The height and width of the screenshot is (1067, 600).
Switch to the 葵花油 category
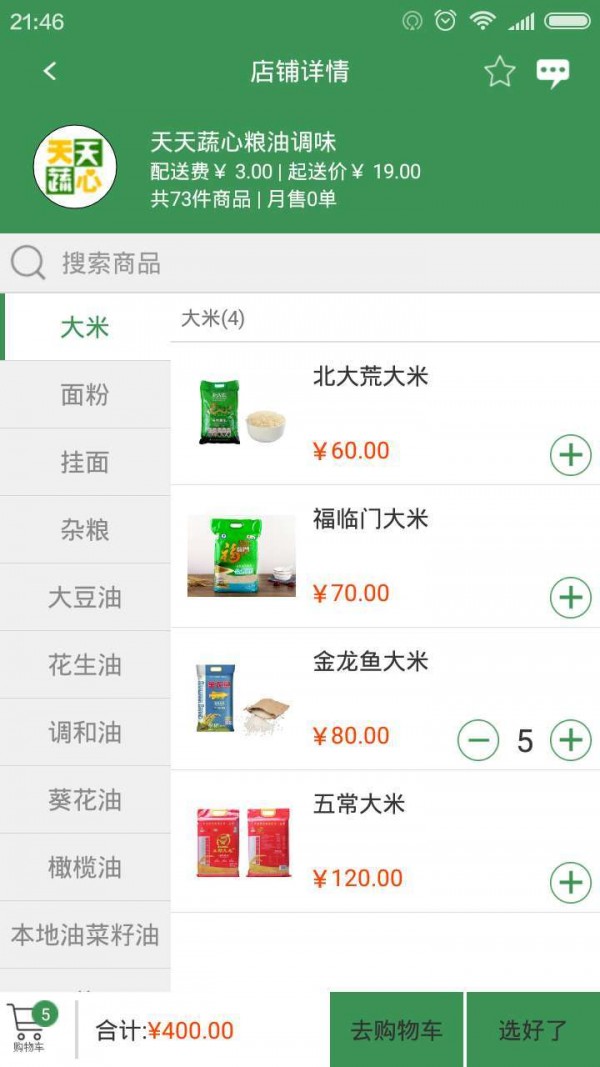[85, 800]
